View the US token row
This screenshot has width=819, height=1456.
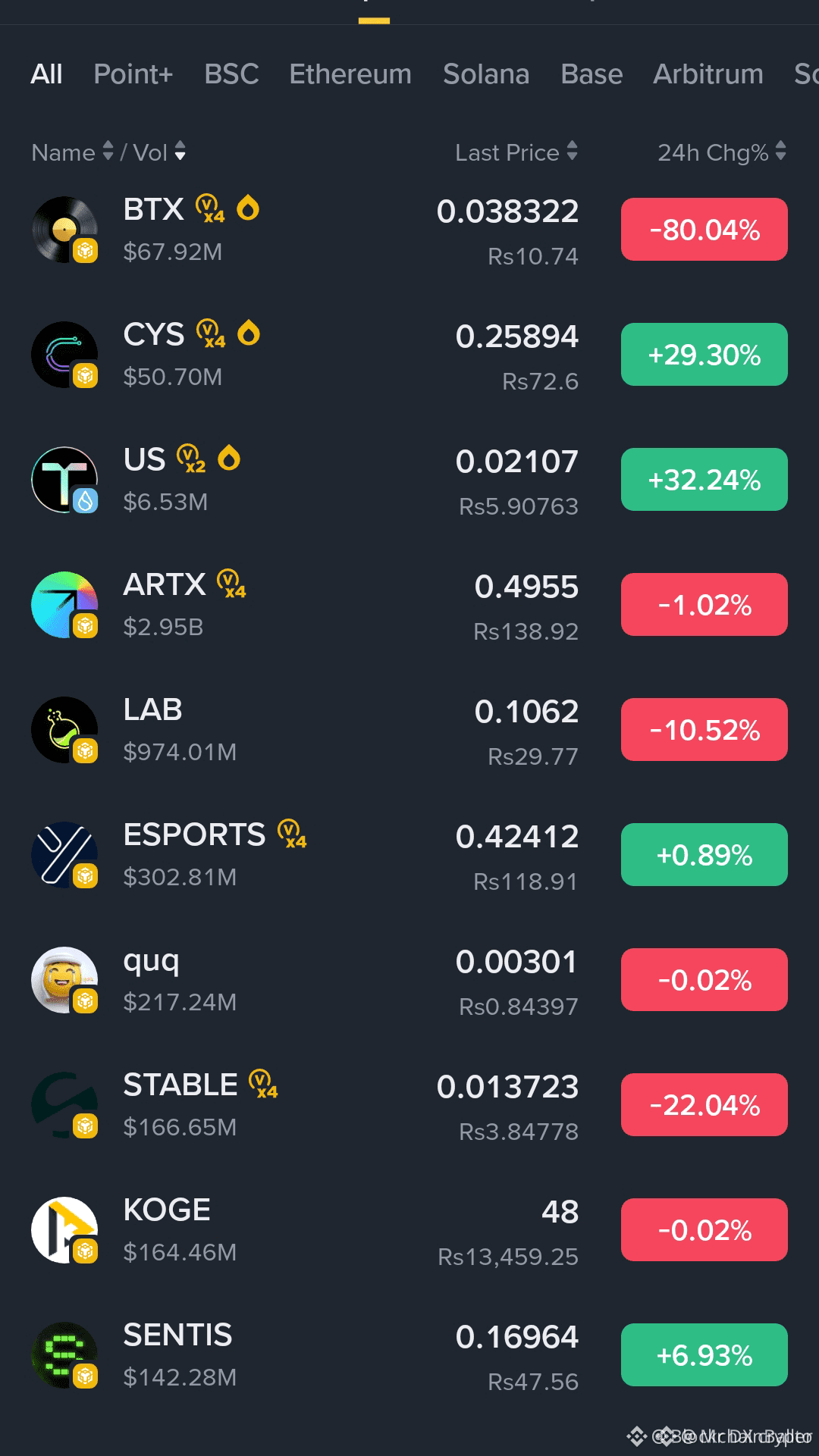(x=303, y=480)
